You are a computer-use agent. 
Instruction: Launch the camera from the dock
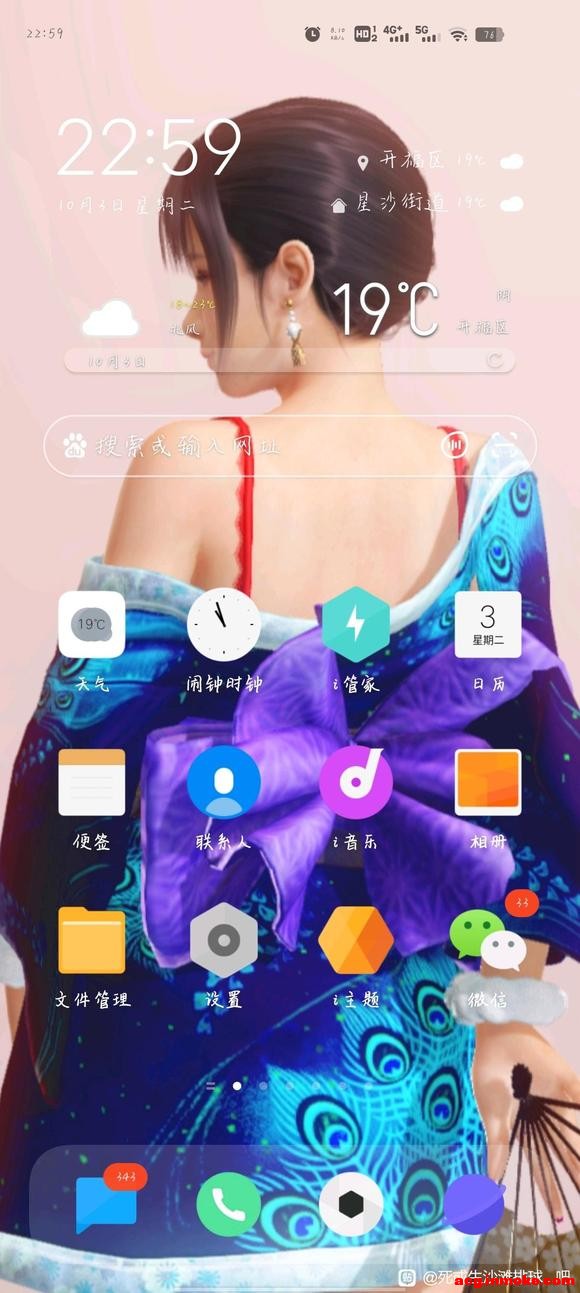(351, 1204)
